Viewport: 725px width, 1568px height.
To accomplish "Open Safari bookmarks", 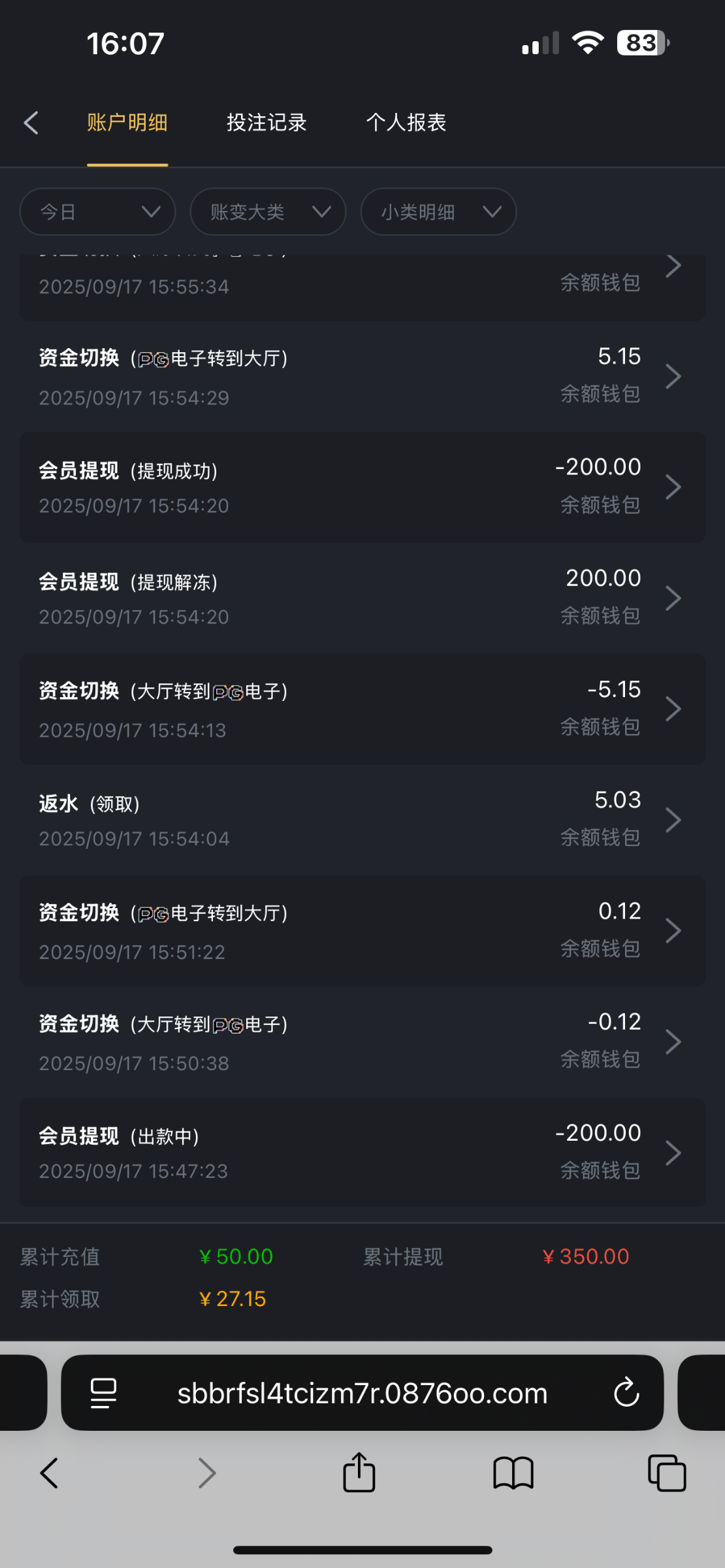I will tap(513, 1473).
